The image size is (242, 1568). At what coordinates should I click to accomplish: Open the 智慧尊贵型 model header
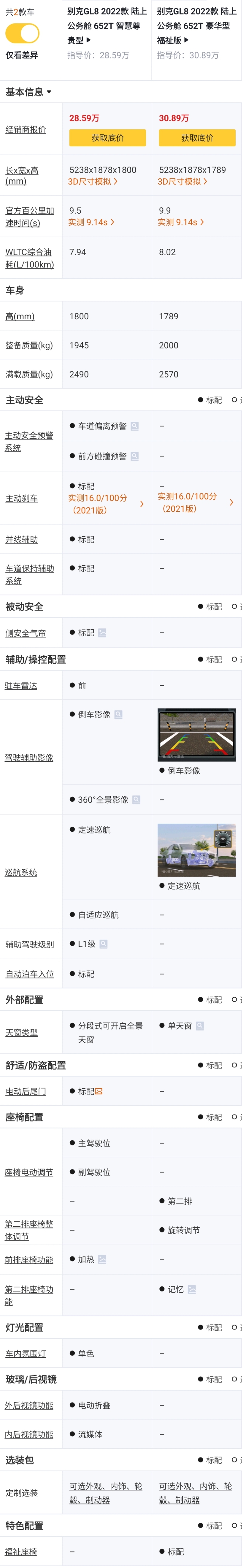107,26
